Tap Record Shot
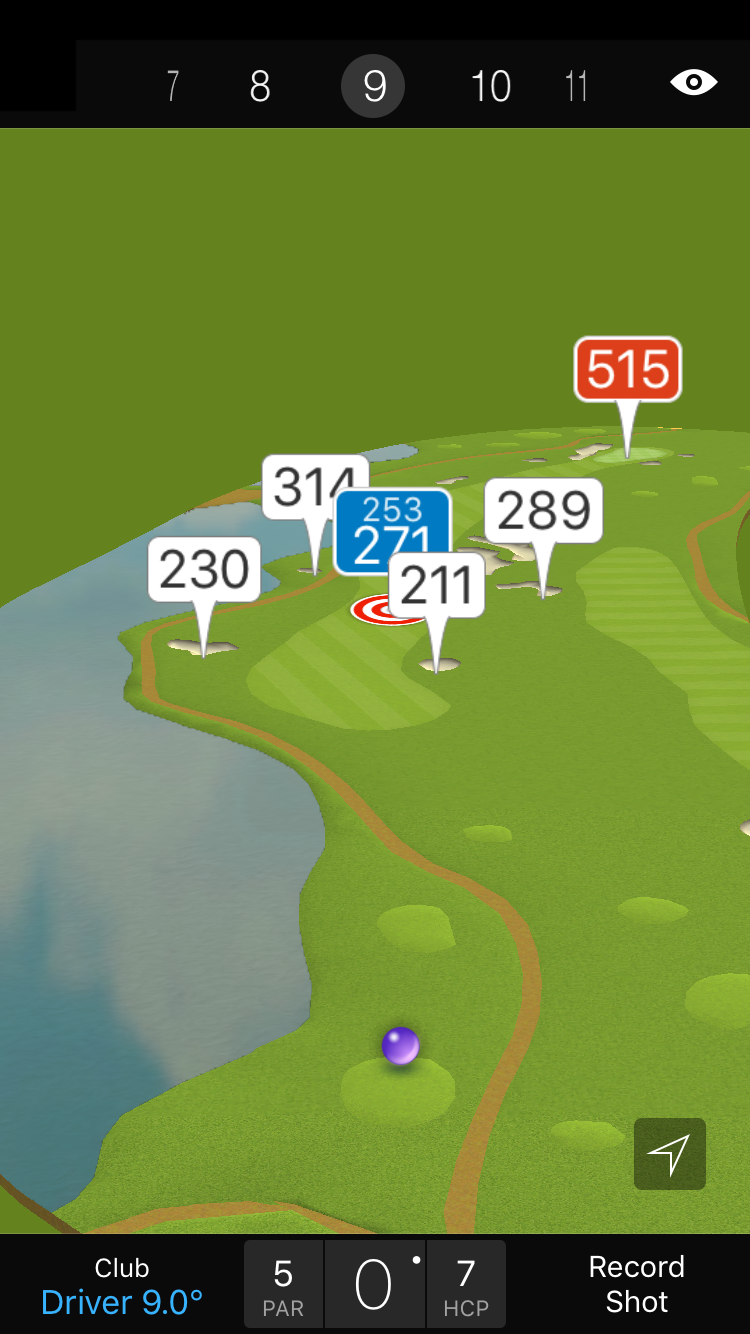The height and width of the screenshot is (1334, 750). [x=636, y=1284]
